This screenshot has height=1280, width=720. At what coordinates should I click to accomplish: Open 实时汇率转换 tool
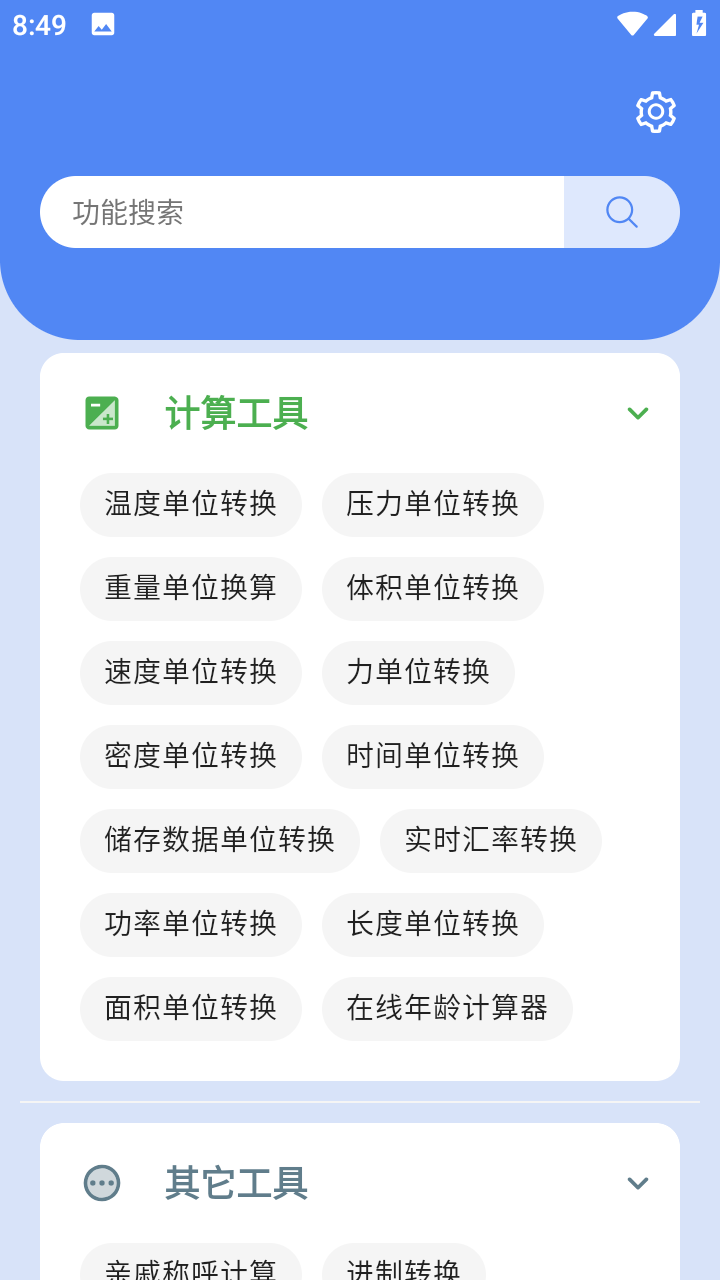click(x=490, y=841)
